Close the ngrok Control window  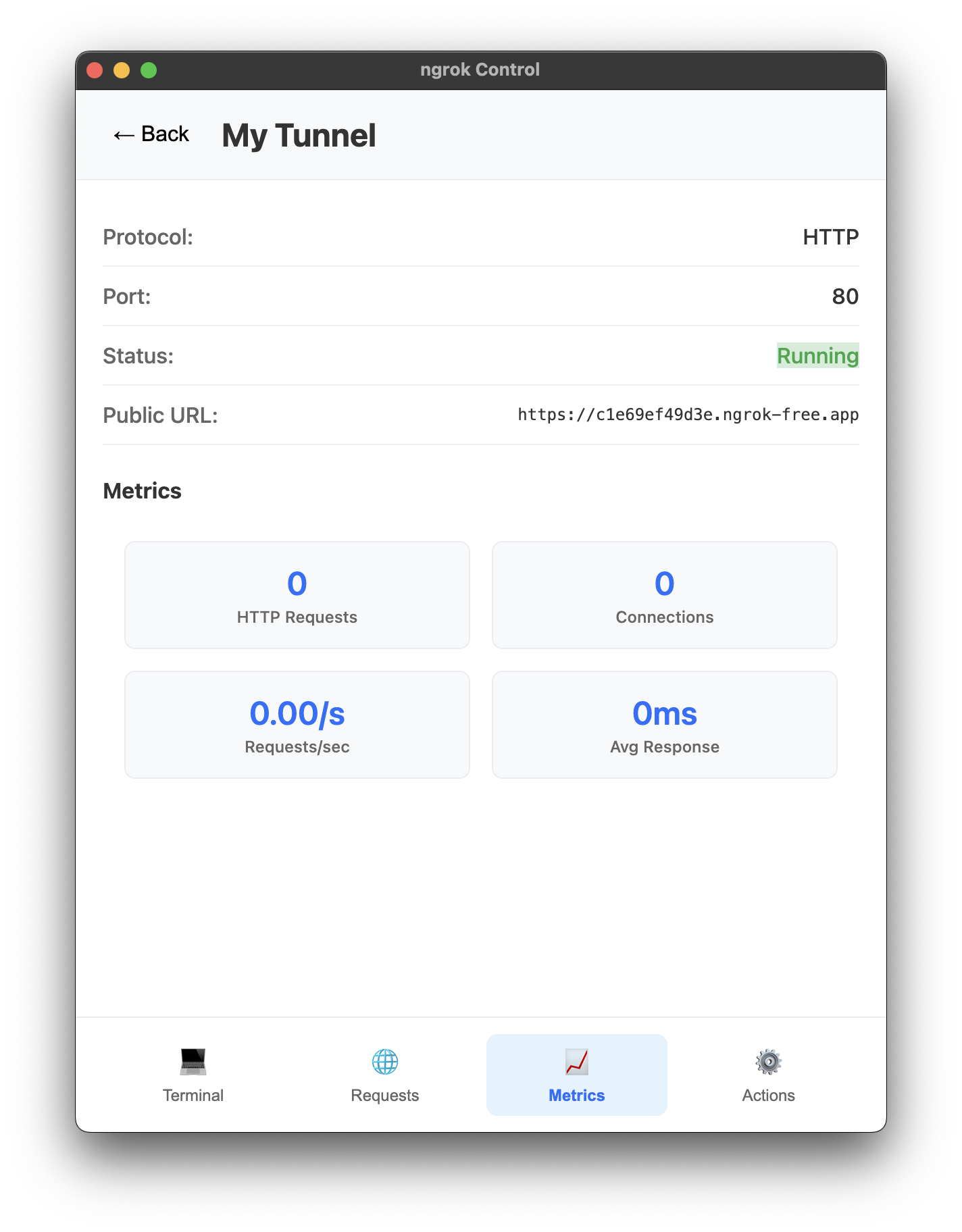[95, 70]
